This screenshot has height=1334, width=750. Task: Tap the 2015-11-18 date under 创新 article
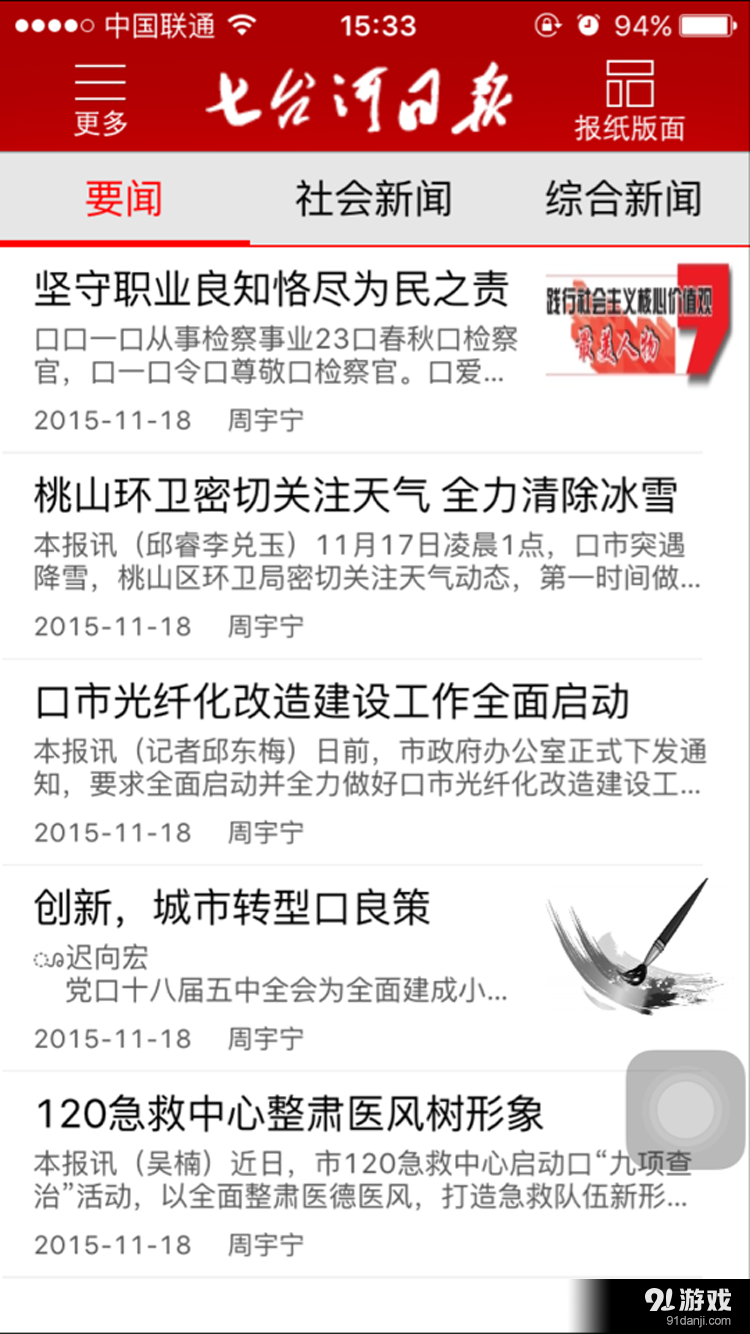point(112,1039)
